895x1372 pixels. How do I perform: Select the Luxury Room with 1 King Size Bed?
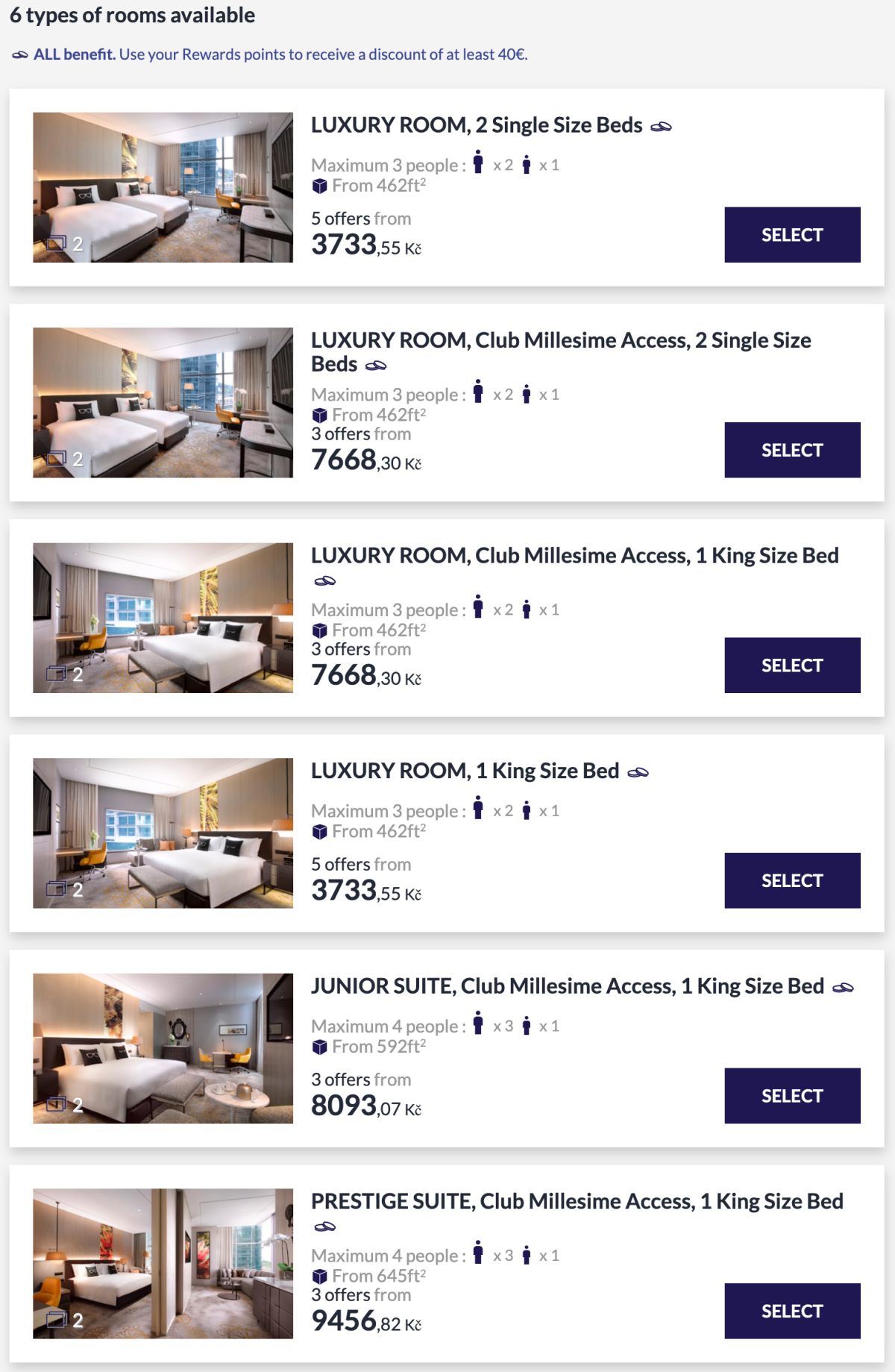tap(792, 880)
